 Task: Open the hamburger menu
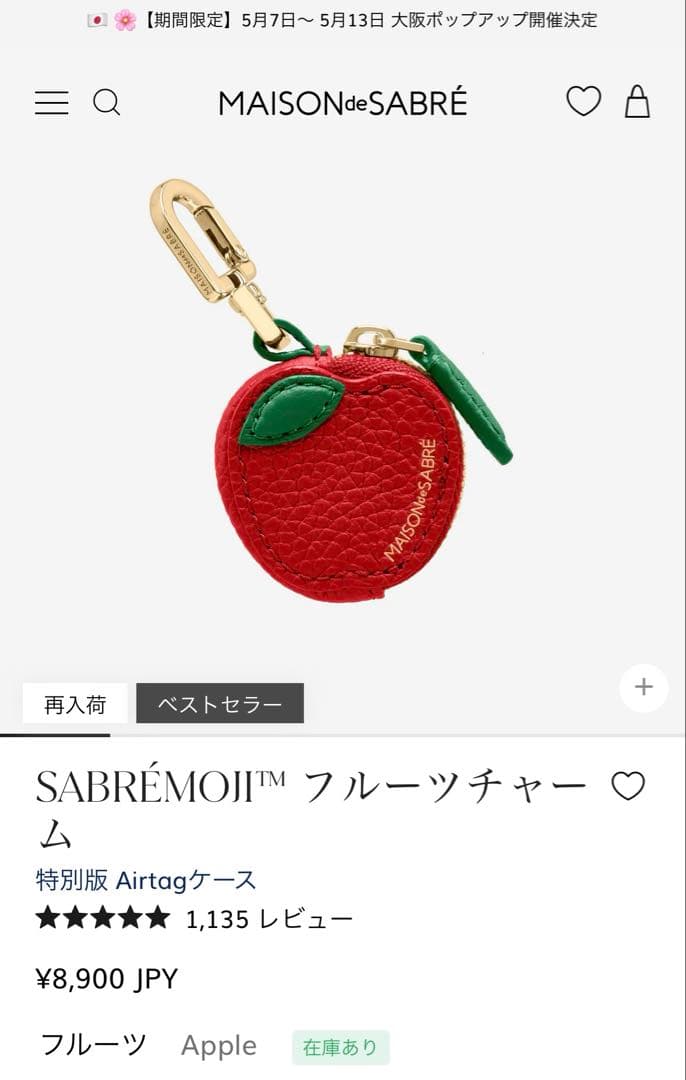coord(52,102)
